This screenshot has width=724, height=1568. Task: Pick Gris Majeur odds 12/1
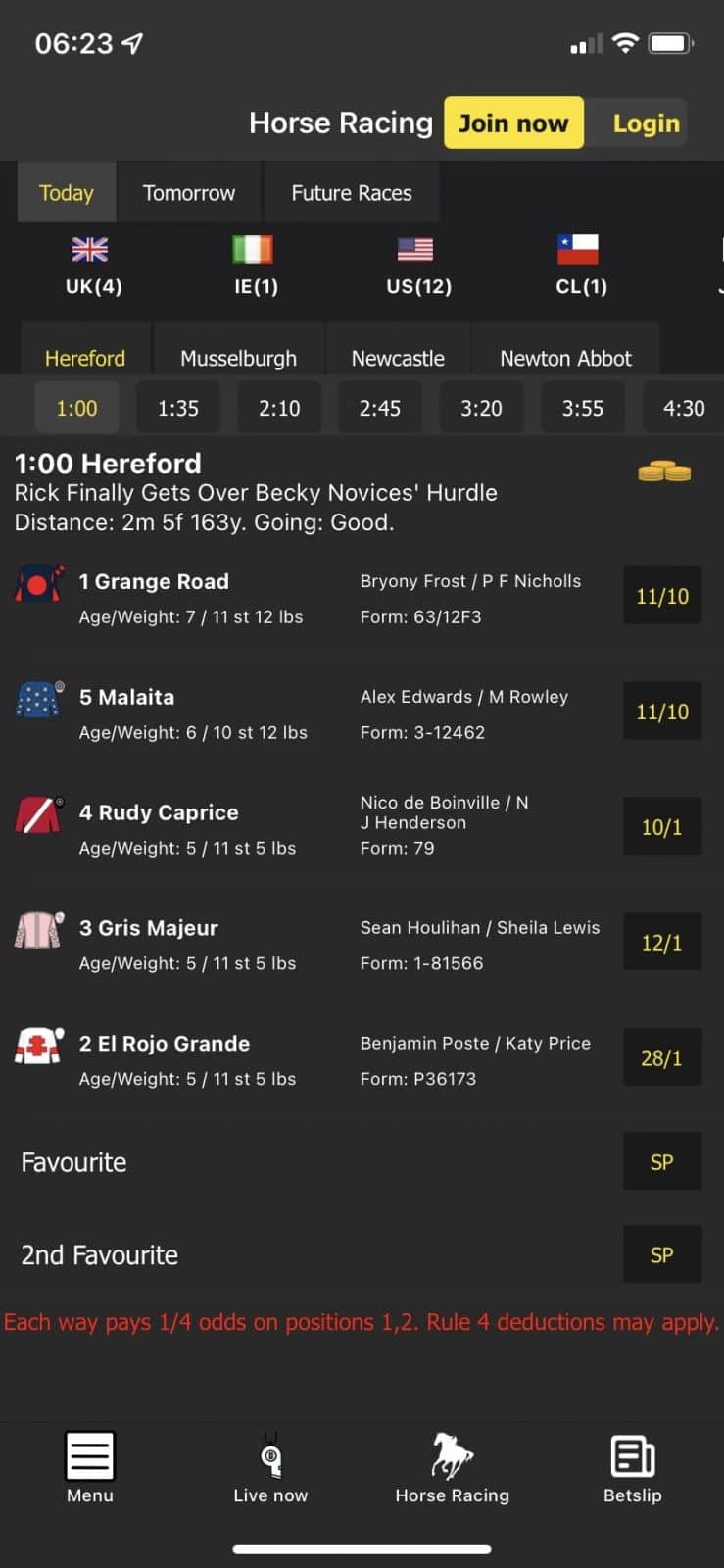(662, 943)
